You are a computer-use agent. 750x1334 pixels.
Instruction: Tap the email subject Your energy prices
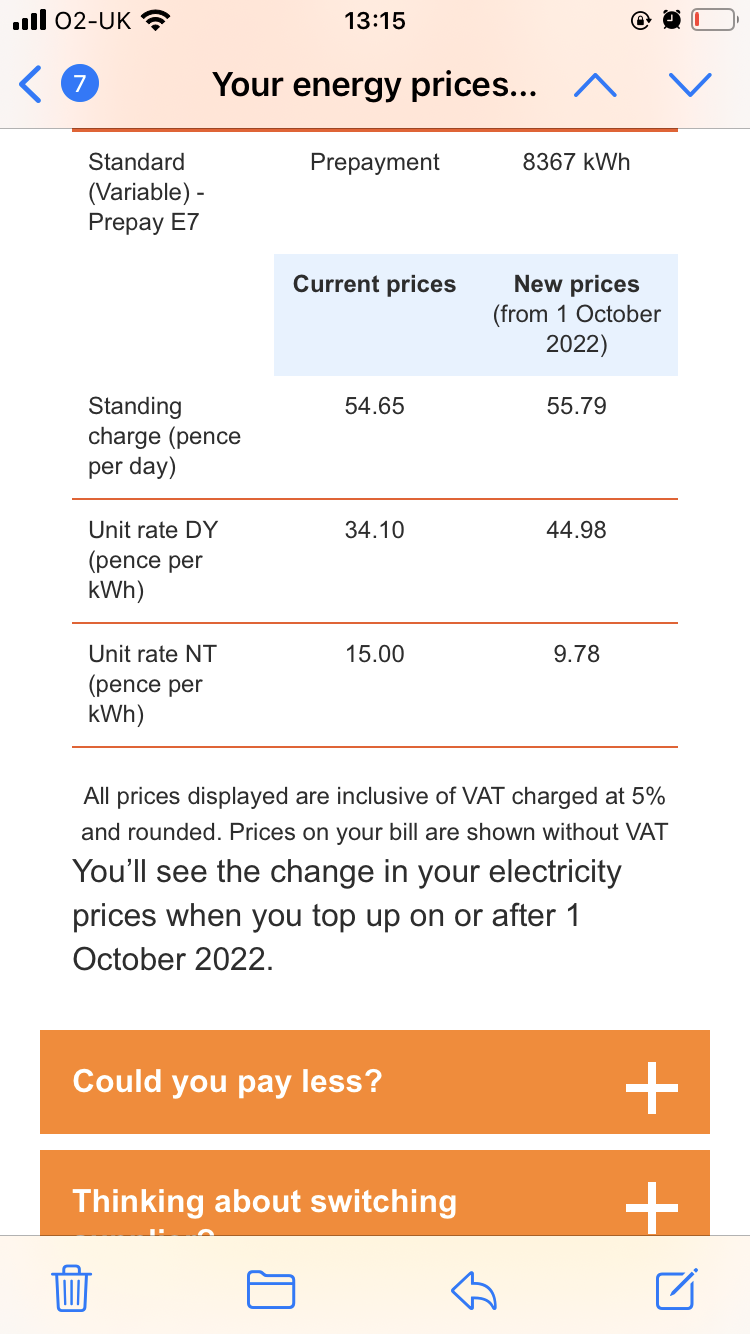coord(375,85)
